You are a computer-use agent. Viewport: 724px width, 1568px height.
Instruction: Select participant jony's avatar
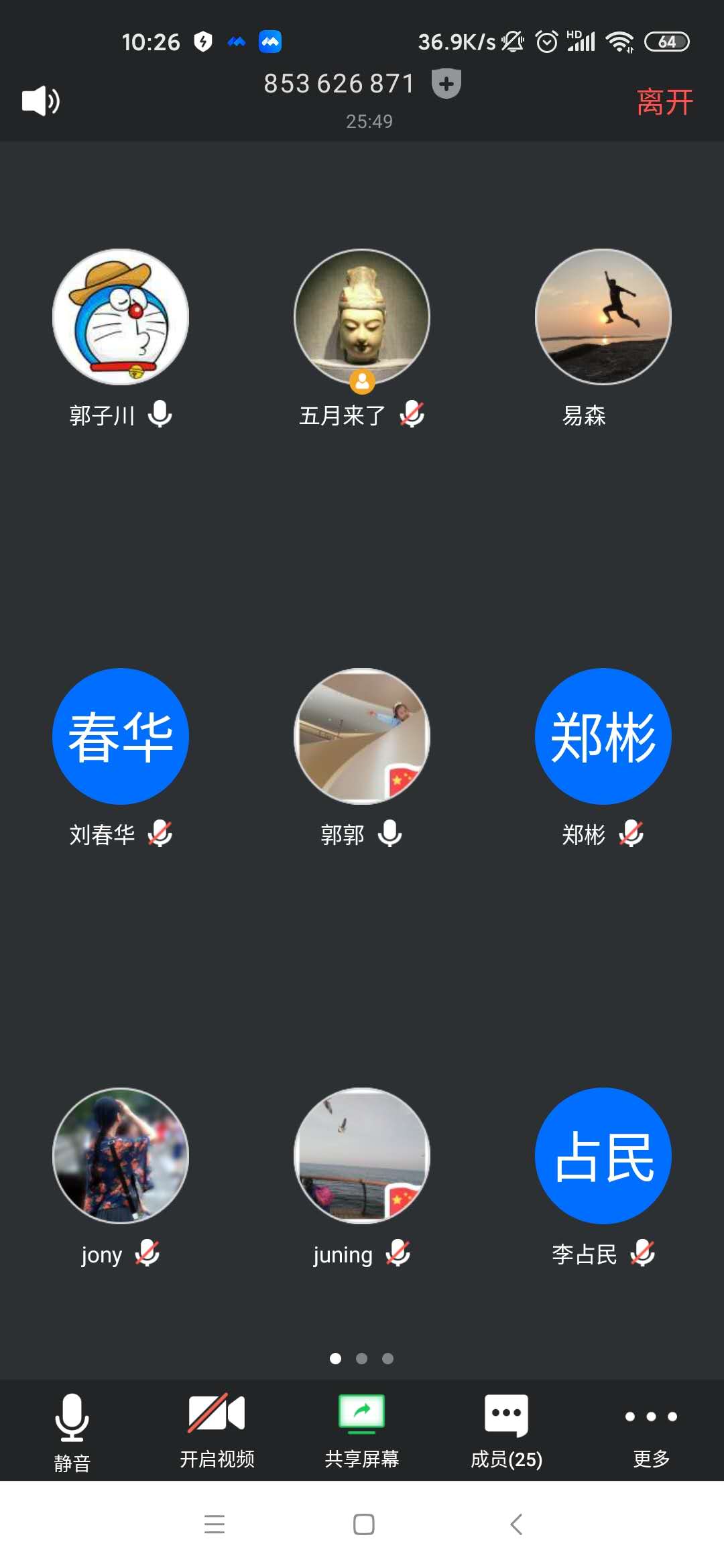click(x=121, y=1156)
